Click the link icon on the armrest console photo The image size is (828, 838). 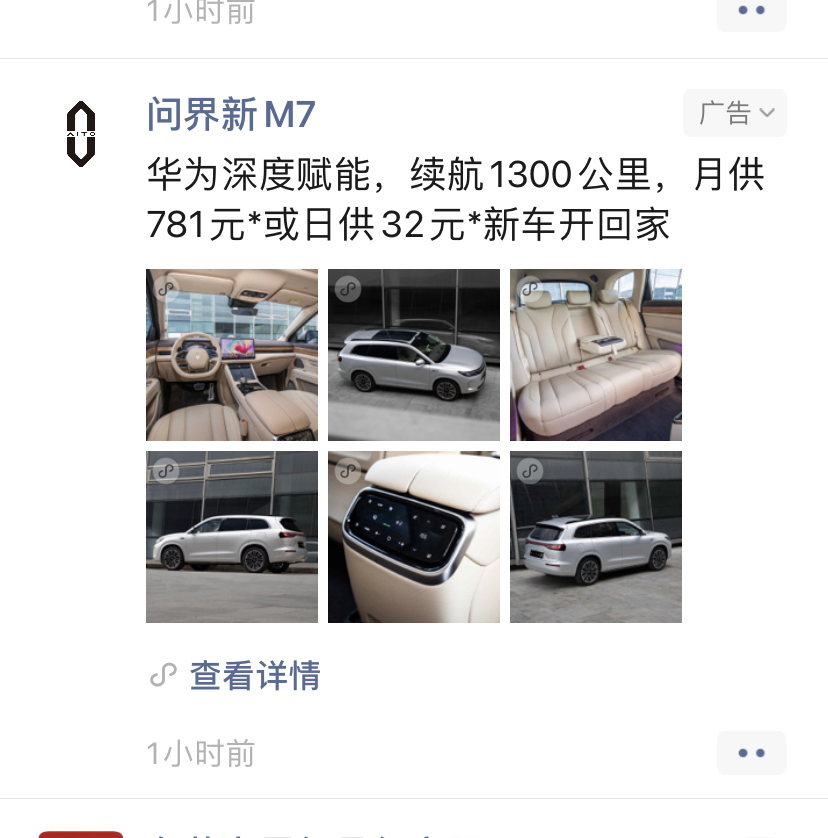point(347,470)
